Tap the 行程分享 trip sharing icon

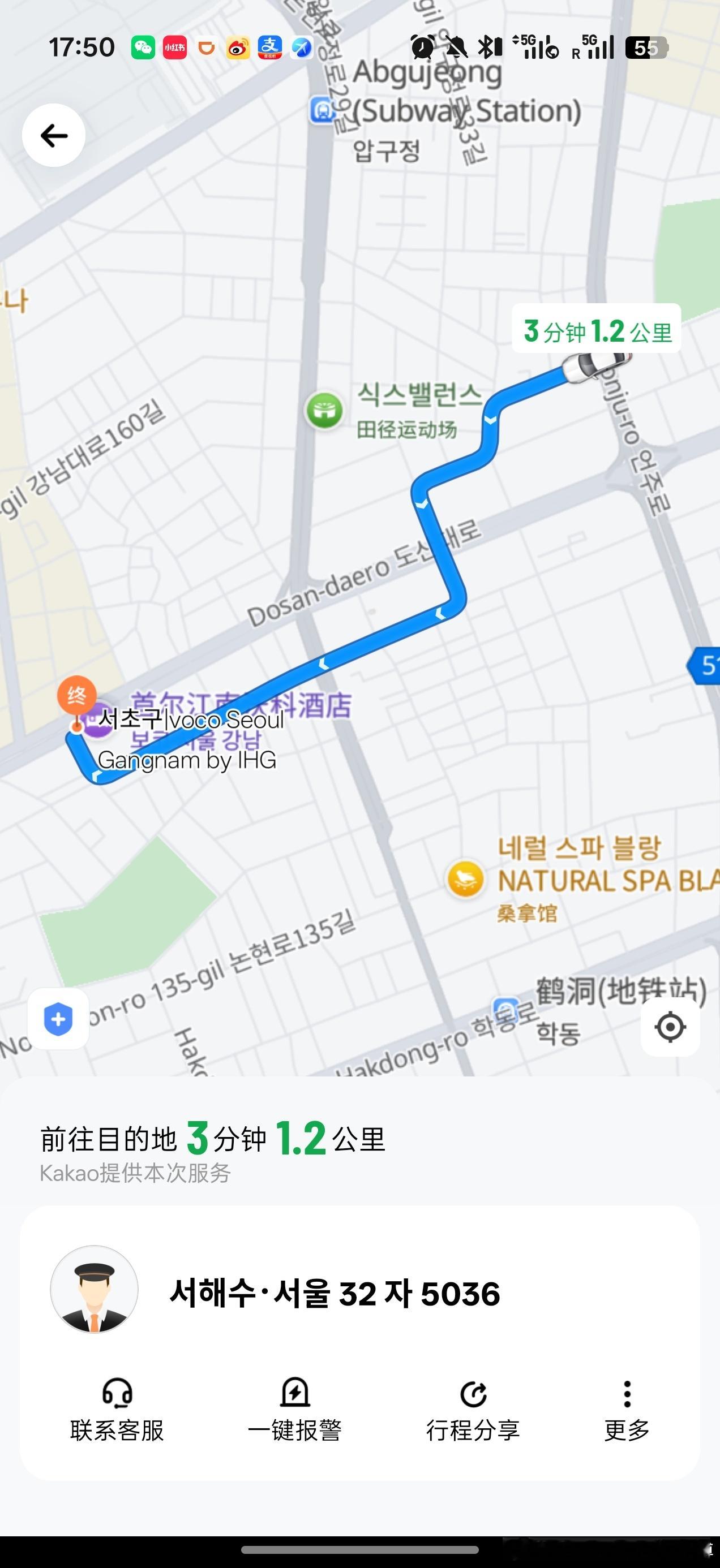(x=474, y=1394)
